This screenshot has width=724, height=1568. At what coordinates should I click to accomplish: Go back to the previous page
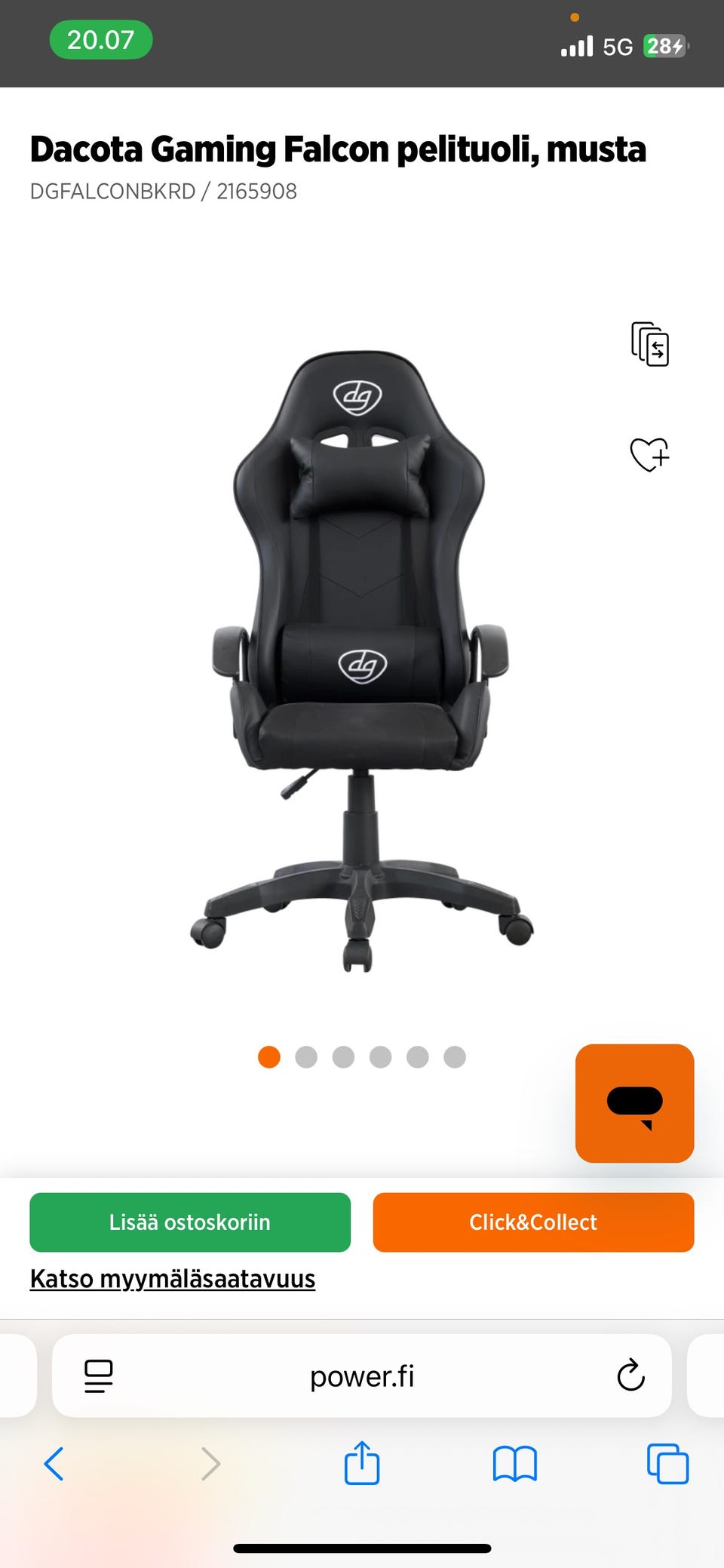click(x=54, y=1464)
